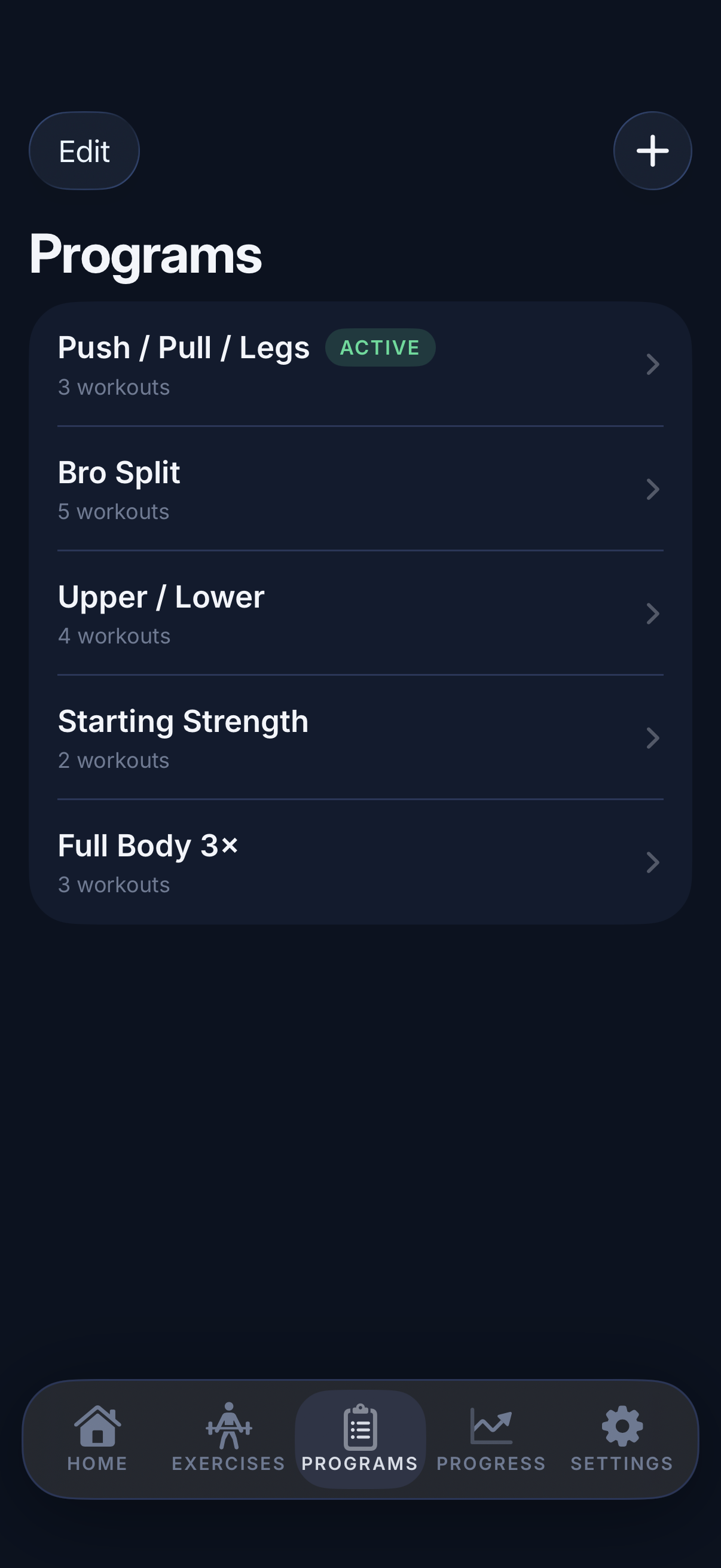Open Settings via the gear icon
The width and height of the screenshot is (721, 1568).
tap(621, 1424)
